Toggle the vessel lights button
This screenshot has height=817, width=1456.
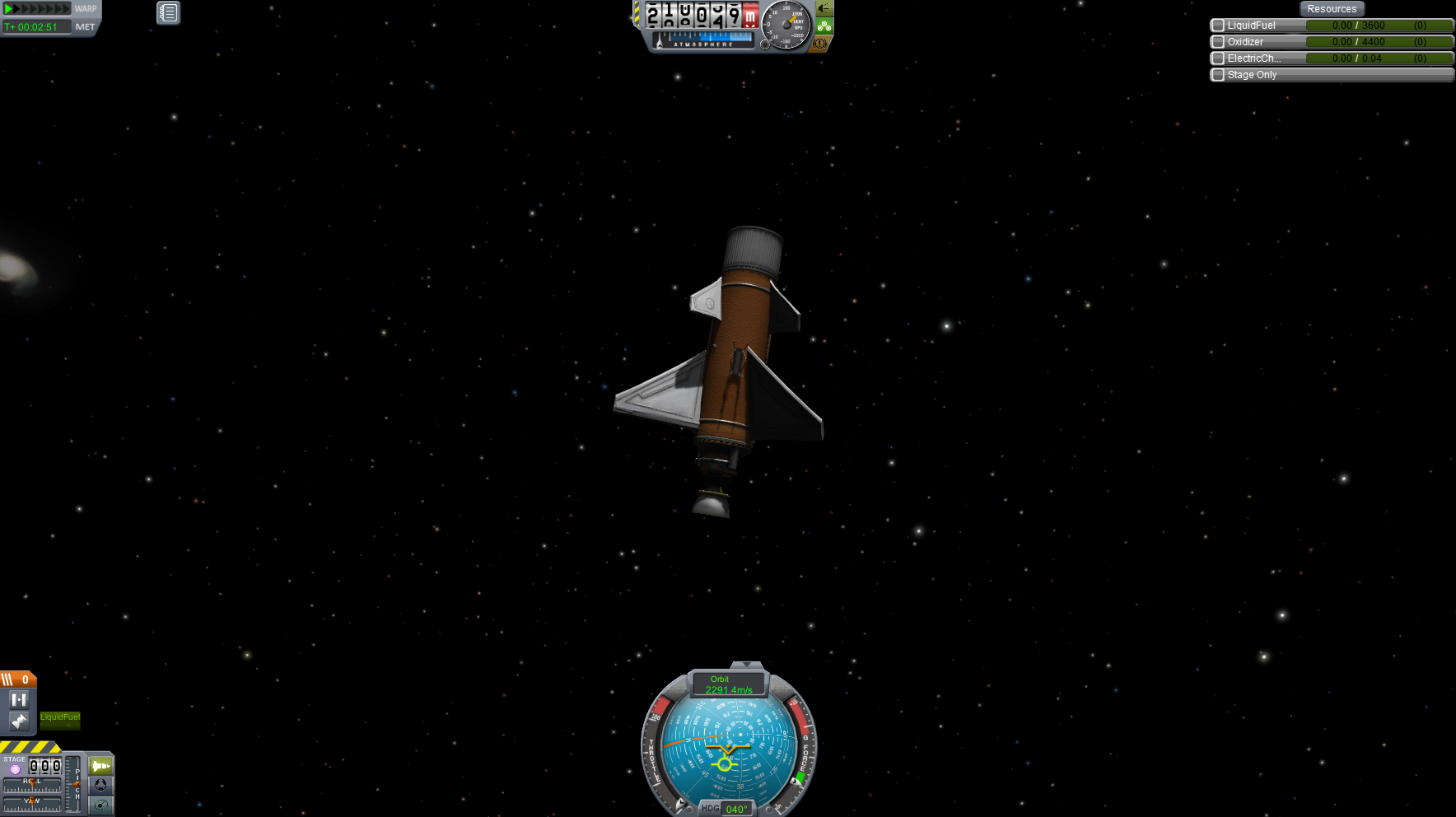tap(824, 9)
